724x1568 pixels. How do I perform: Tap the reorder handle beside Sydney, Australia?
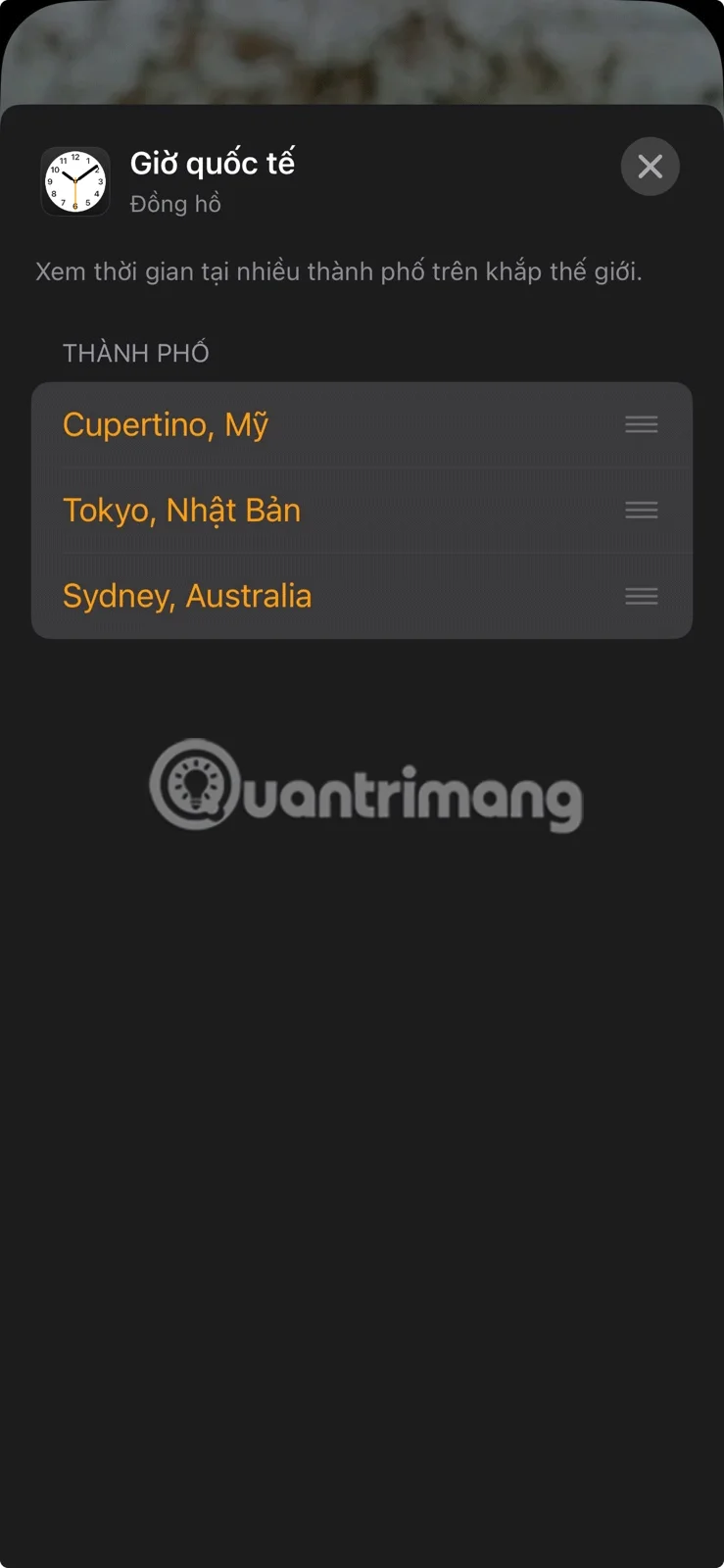pyautogui.click(x=641, y=596)
